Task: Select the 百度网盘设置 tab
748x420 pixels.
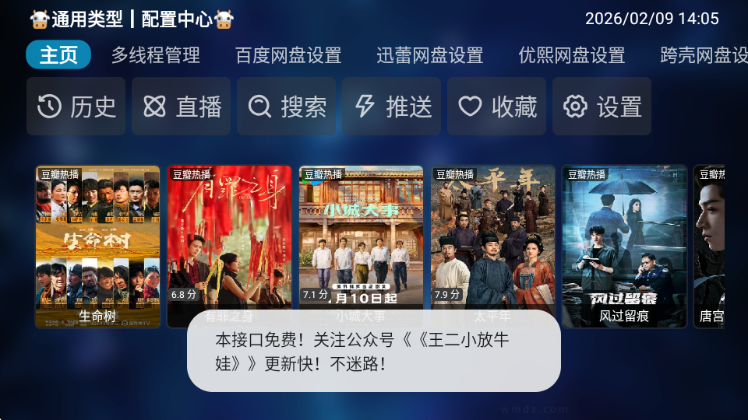Action: pyautogui.click(x=288, y=55)
